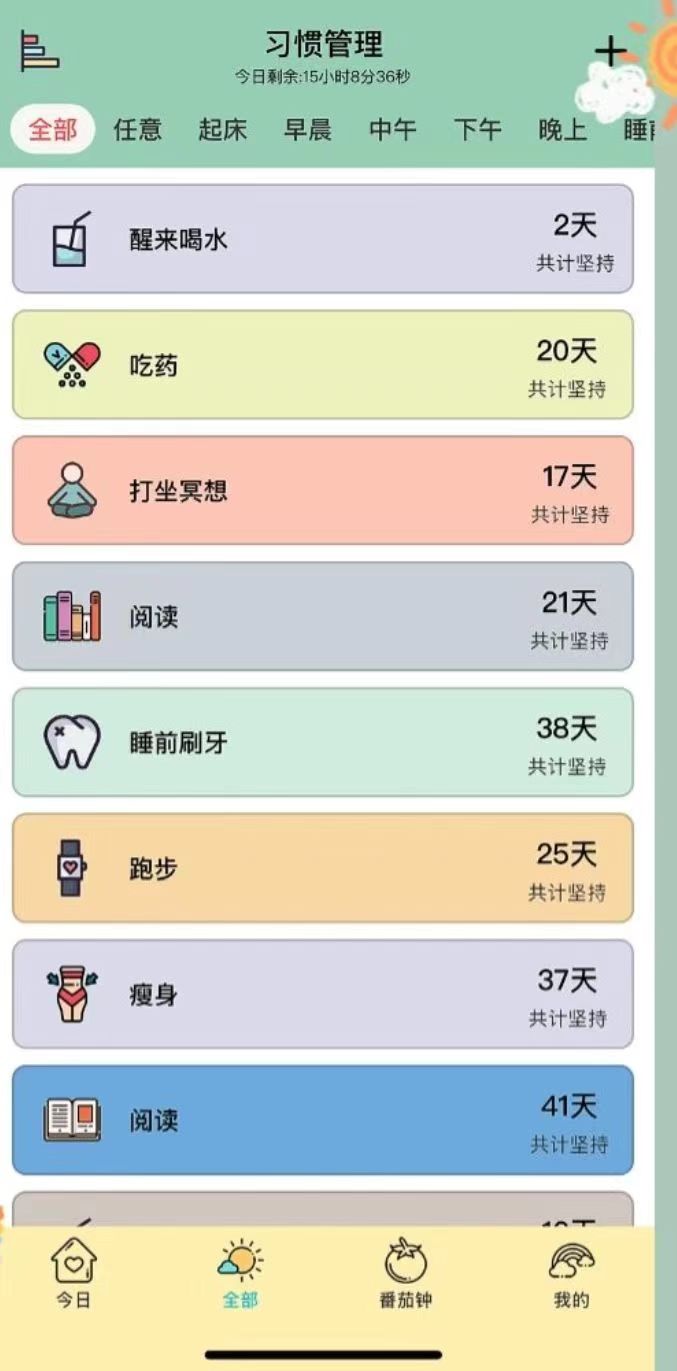Image resolution: width=677 pixels, height=1371 pixels.
Task: Select the 全部 filter chip
Action: tap(53, 130)
